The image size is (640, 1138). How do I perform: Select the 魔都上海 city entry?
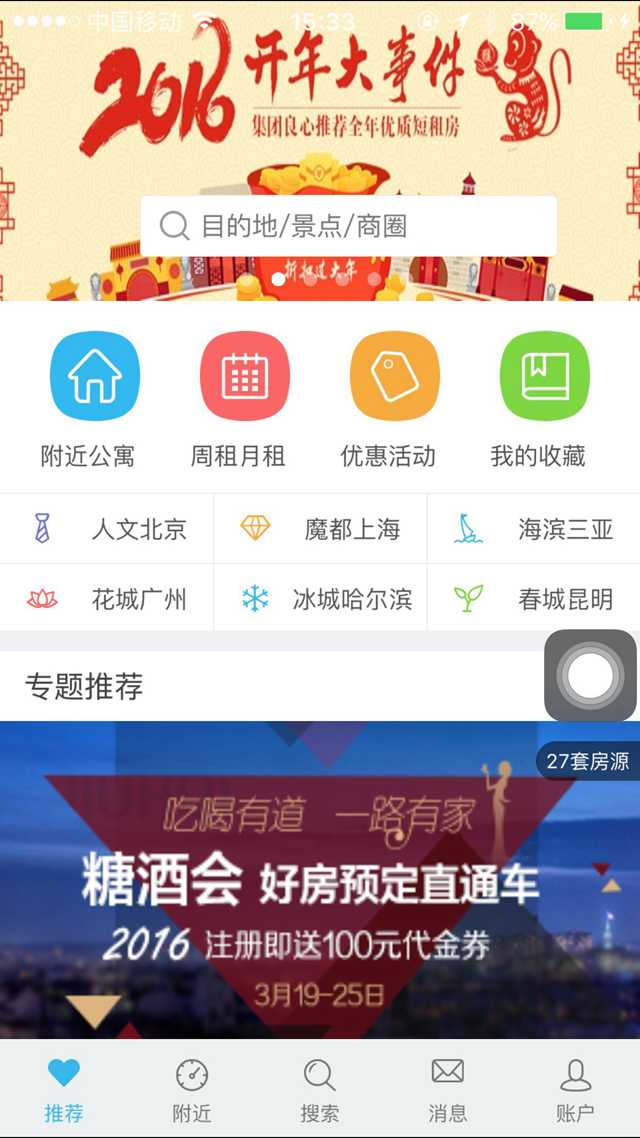coord(320,529)
